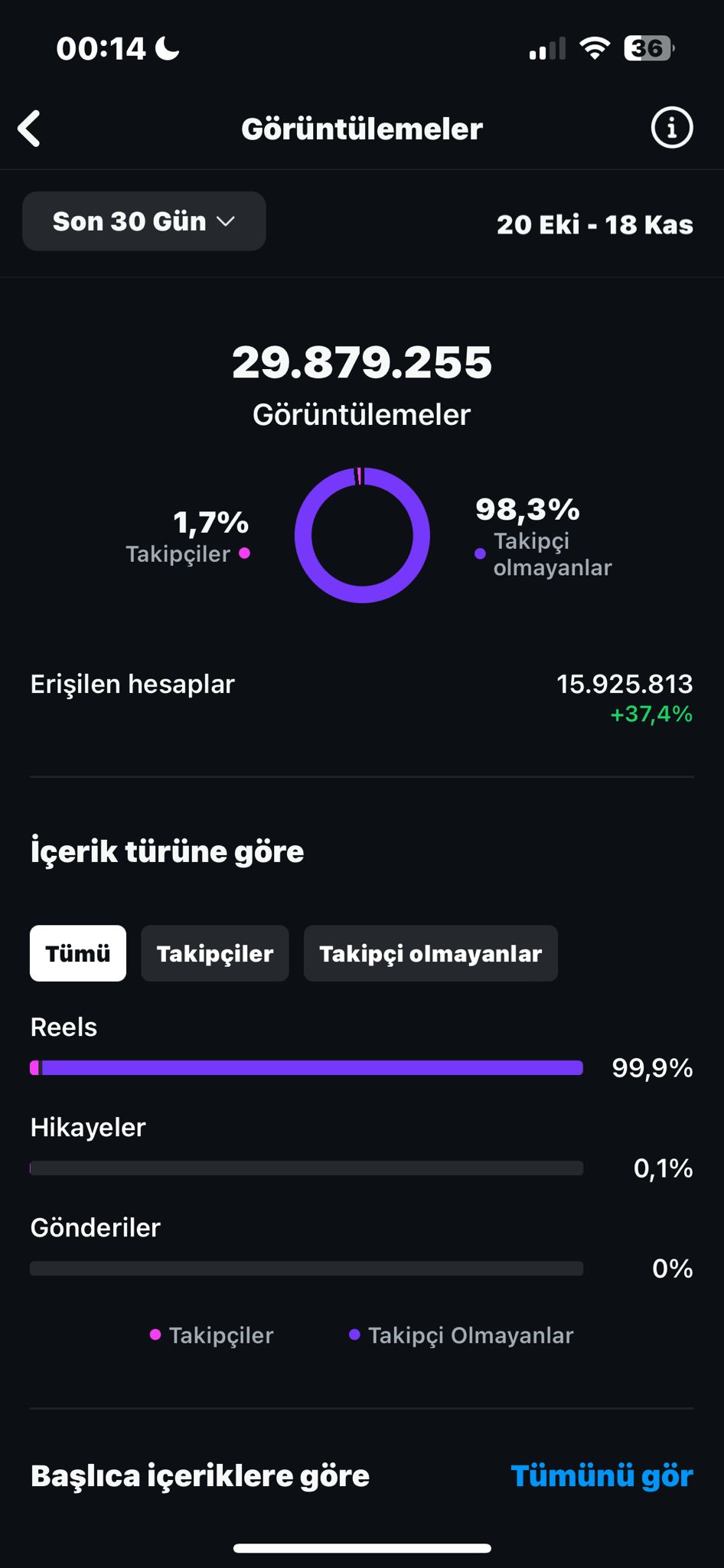Screen dimensions: 724x1568
Task: Select the Tümü filter chip
Action: (78, 953)
